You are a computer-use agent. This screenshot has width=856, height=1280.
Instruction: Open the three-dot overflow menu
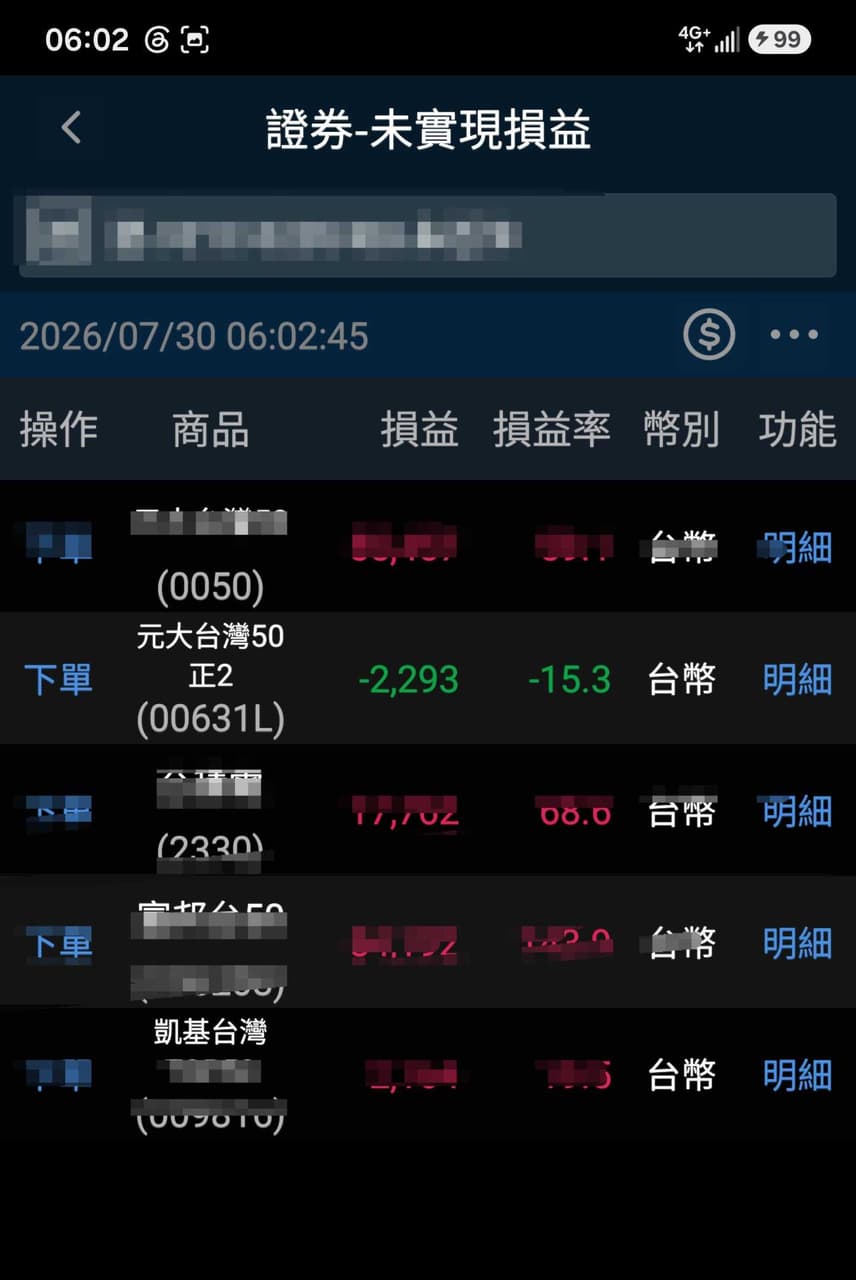point(794,335)
